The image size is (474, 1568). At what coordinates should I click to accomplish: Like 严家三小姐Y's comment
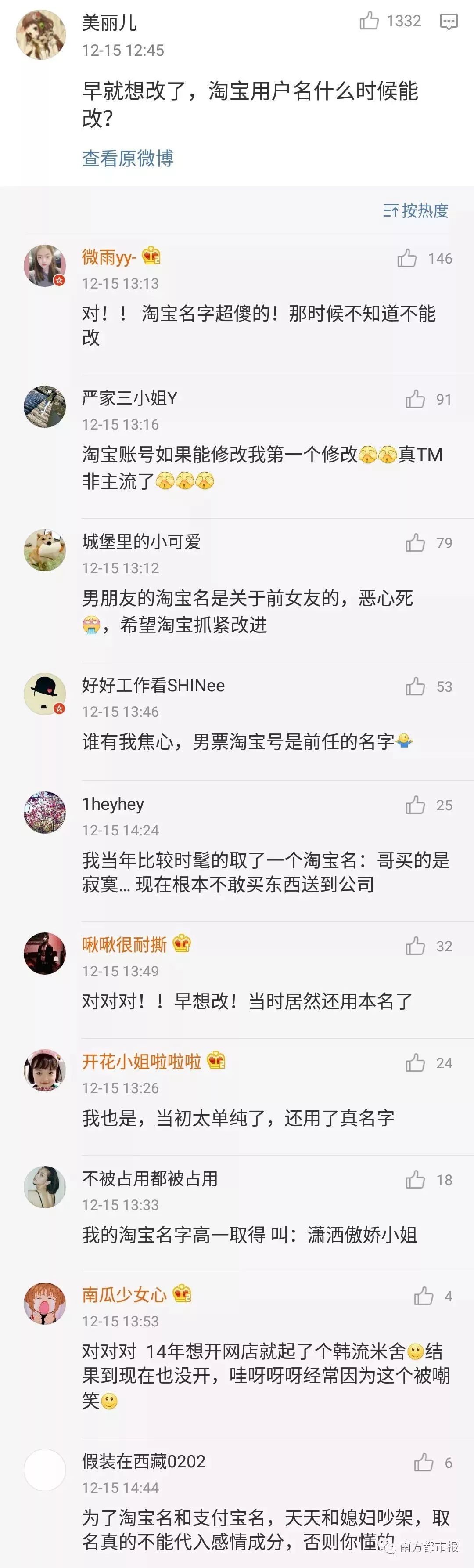click(x=416, y=399)
